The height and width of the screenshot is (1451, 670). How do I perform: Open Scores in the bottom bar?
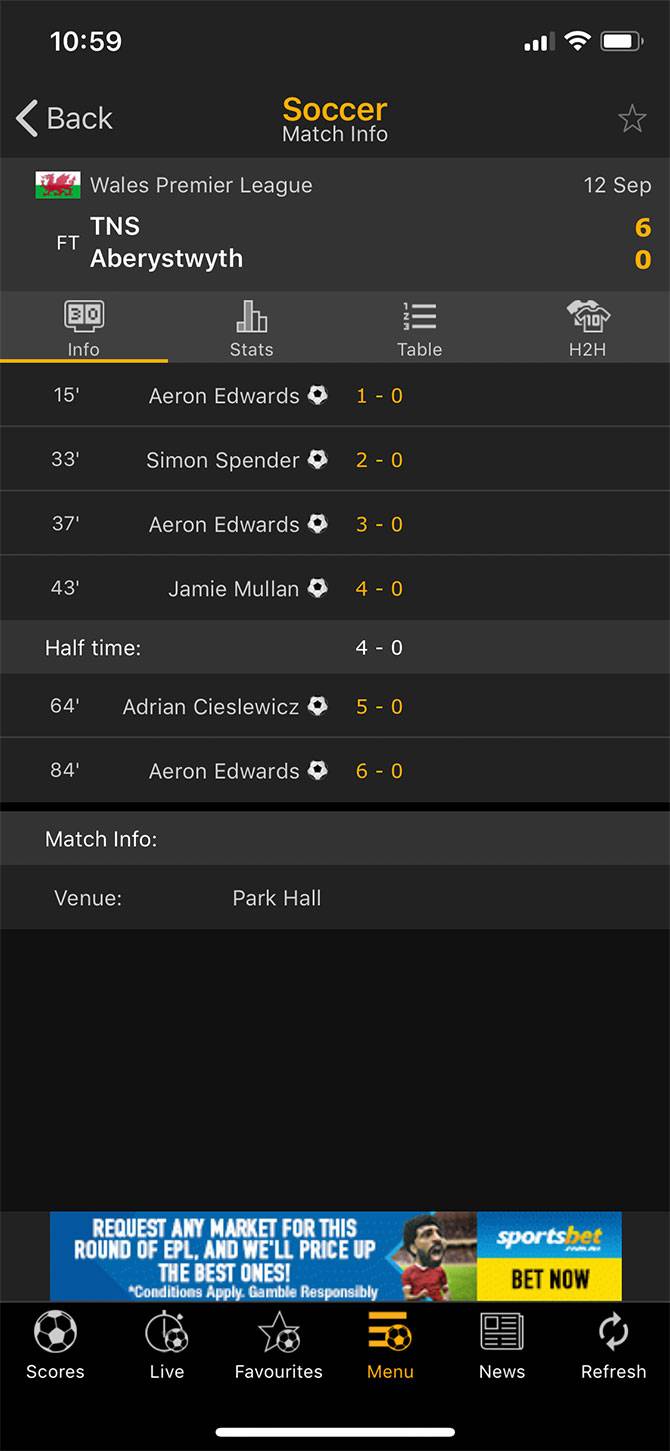pyautogui.click(x=55, y=1346)
